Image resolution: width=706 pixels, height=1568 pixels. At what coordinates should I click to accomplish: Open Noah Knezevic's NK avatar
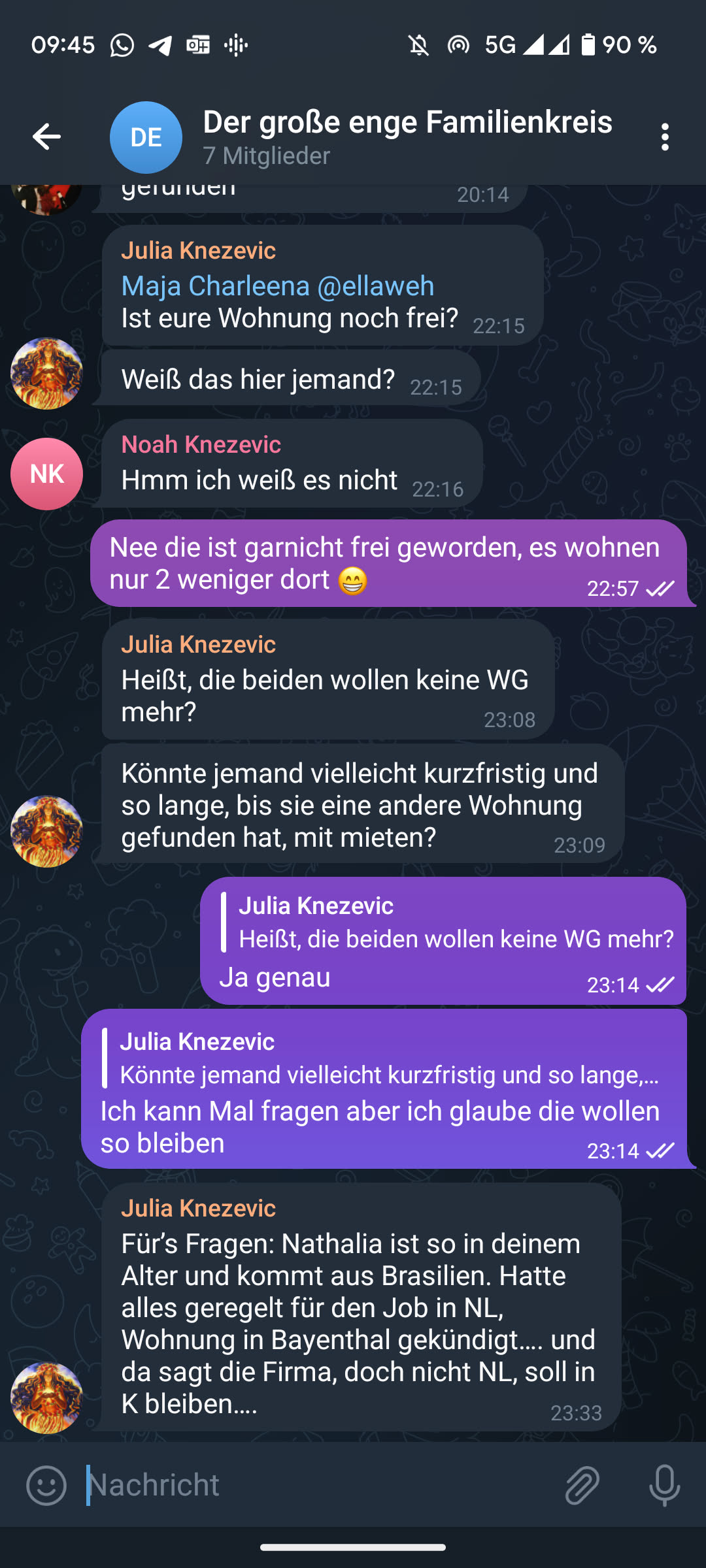tap(46, 474)
